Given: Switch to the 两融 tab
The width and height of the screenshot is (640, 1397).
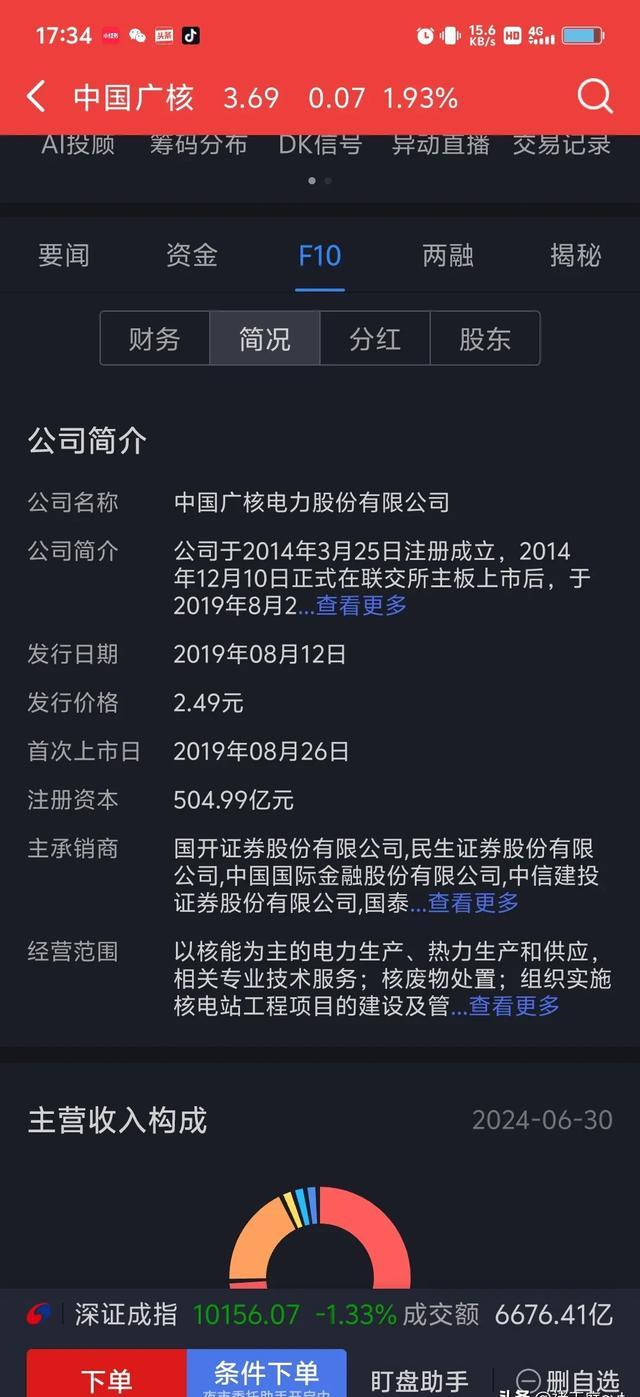Looking at the screenshot, I should pos(448,255).
